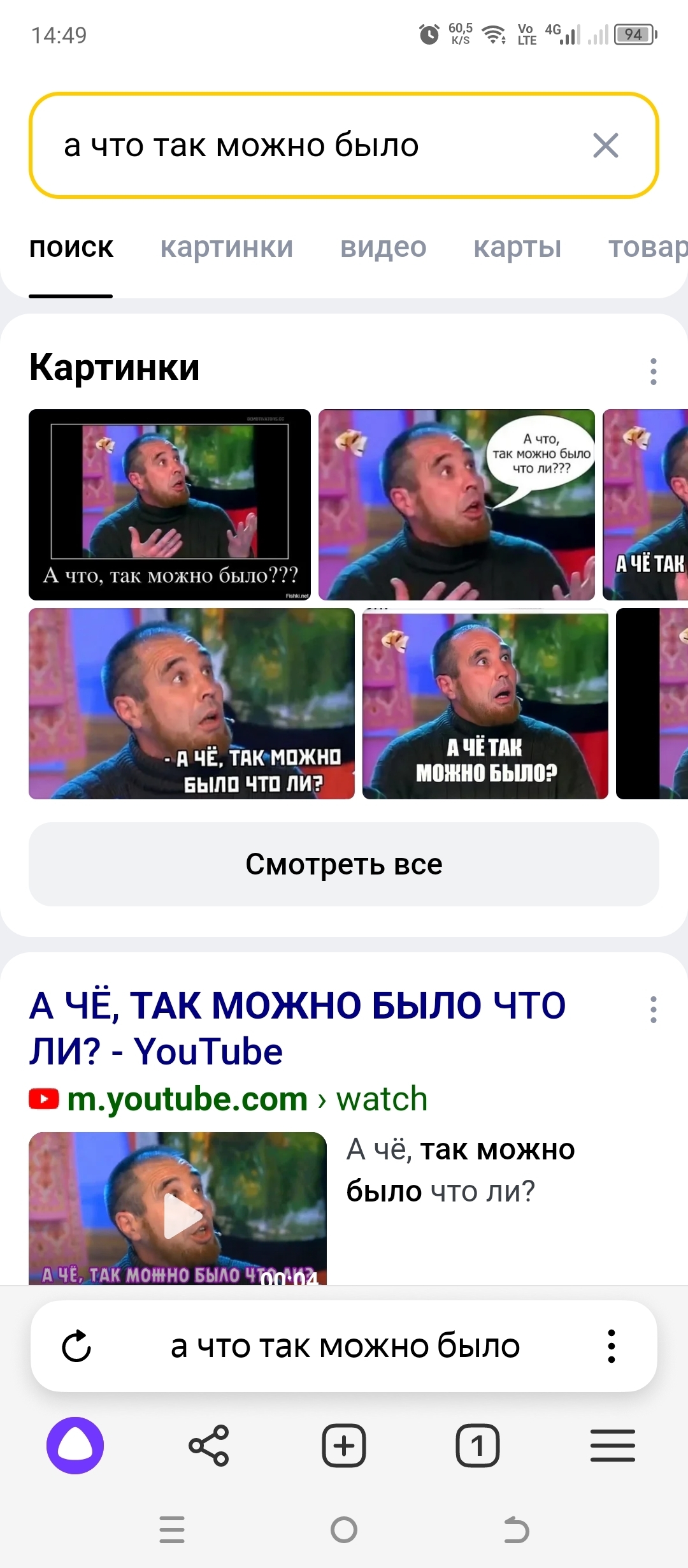Tap the search field with the query
The height and width of the screenshot is (1568, 688).
pyautogui.click(x=306, y=145)
